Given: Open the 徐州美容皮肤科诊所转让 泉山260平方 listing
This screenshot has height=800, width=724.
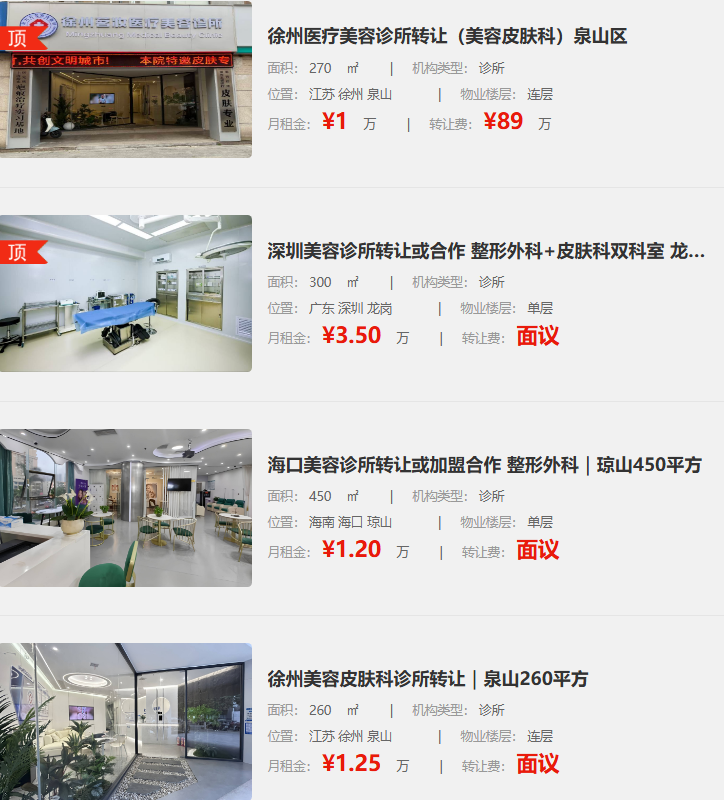Looking at the screenshot, I should pyautogui.click(x=427, y=679).
